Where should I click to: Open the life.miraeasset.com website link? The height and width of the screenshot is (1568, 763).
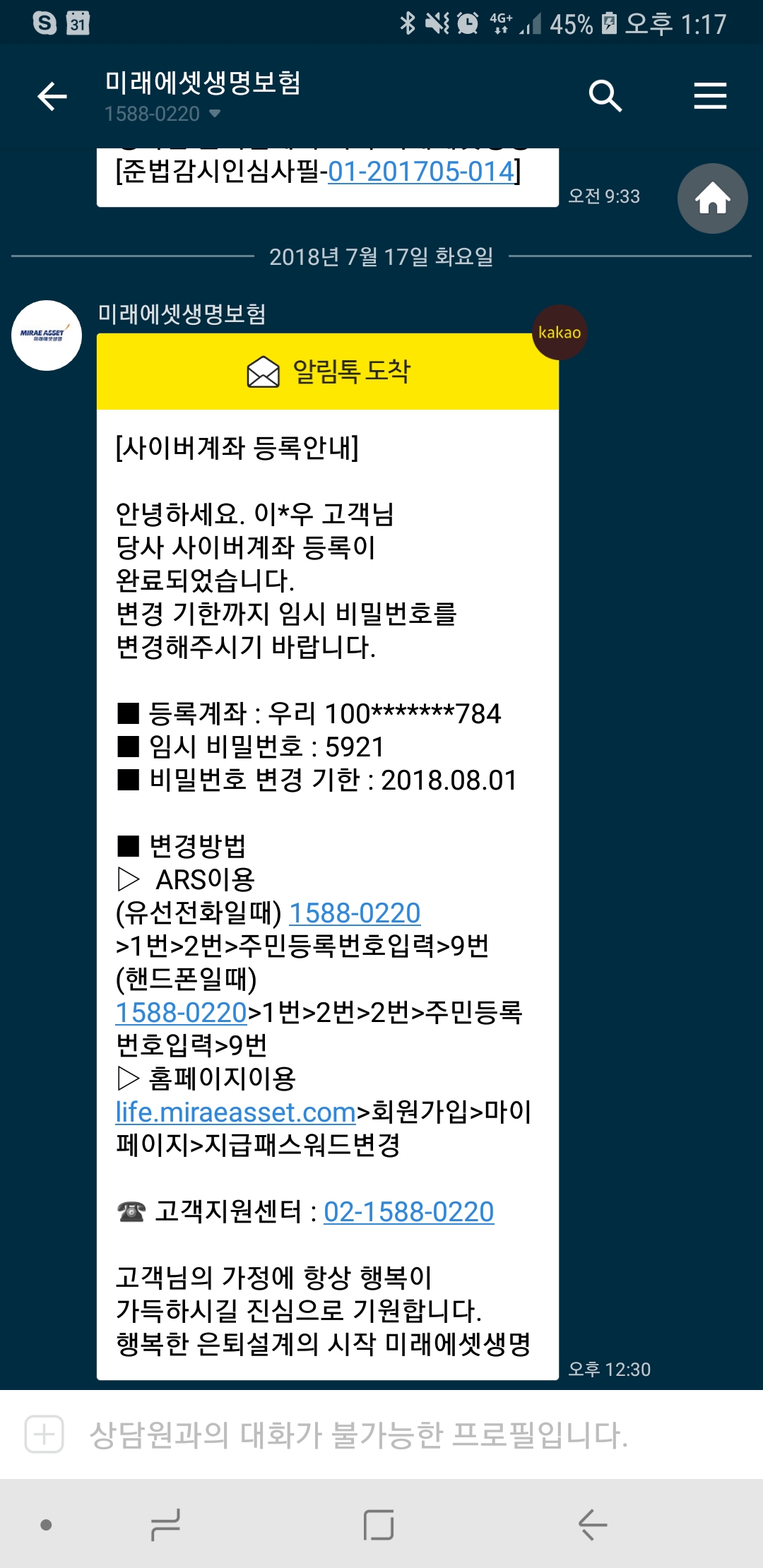(x=235, y=1112)
